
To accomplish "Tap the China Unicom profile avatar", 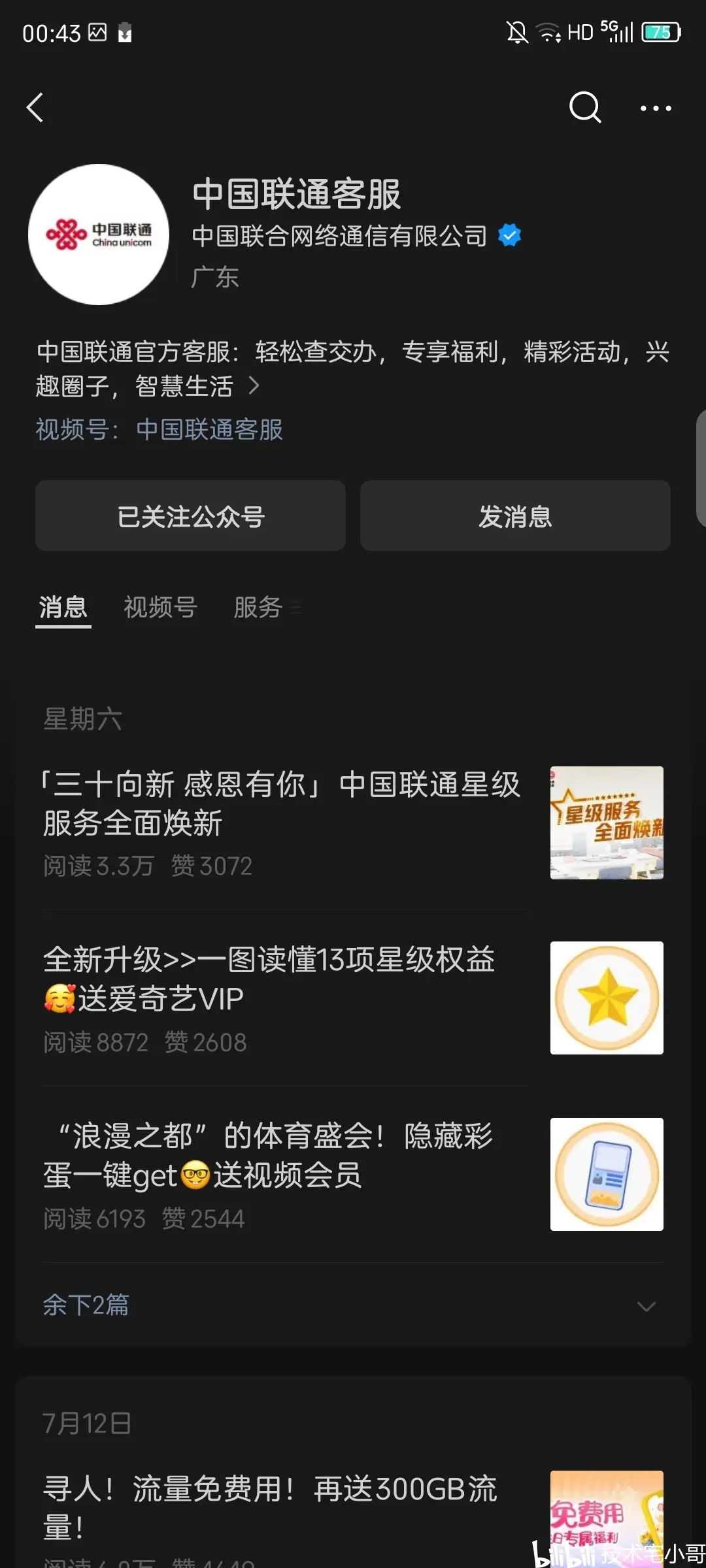I will tap(99, 235).
